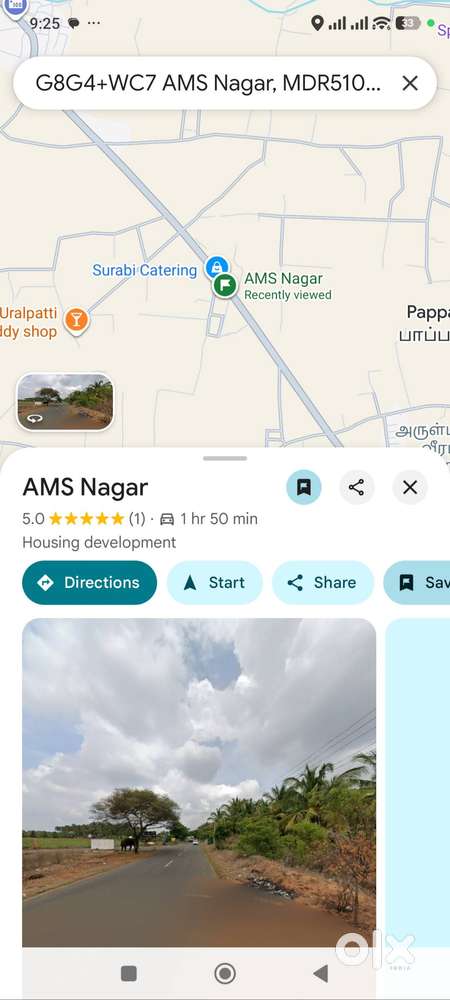
Task: Tap the saved bookmark icon beside AMS Nagar
Action: pyautogui.click(x=304, y=488)
